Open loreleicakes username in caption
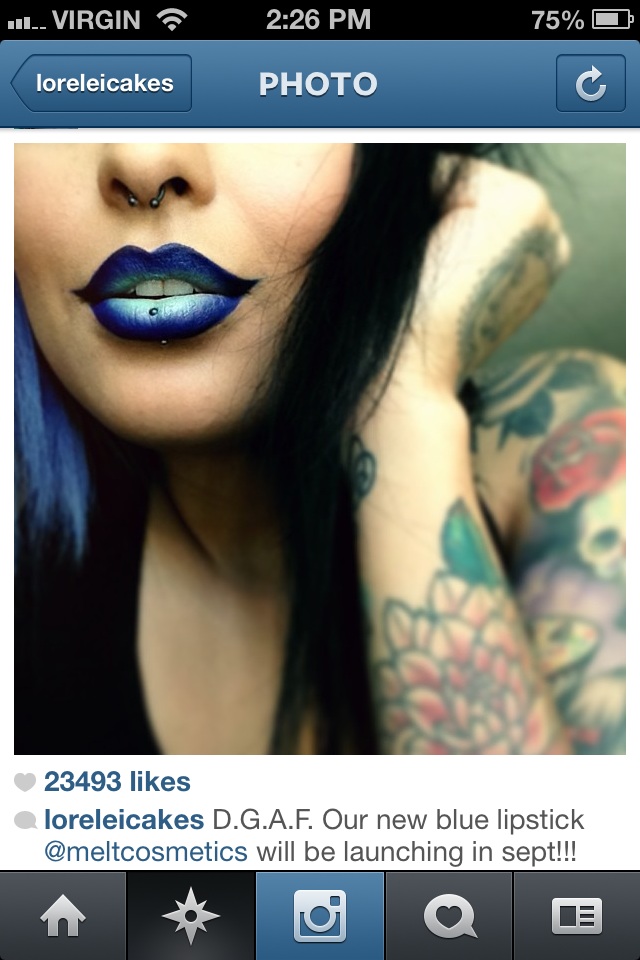Viewport: 640px width, 960px height. 124,820
